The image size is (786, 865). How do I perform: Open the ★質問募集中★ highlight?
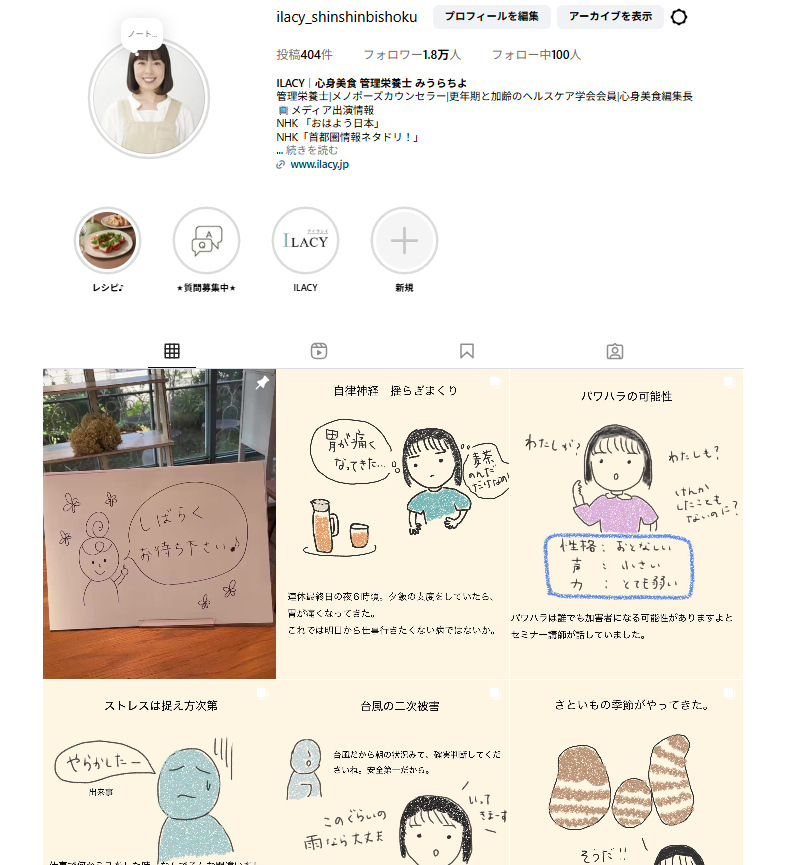pos(206,241)
